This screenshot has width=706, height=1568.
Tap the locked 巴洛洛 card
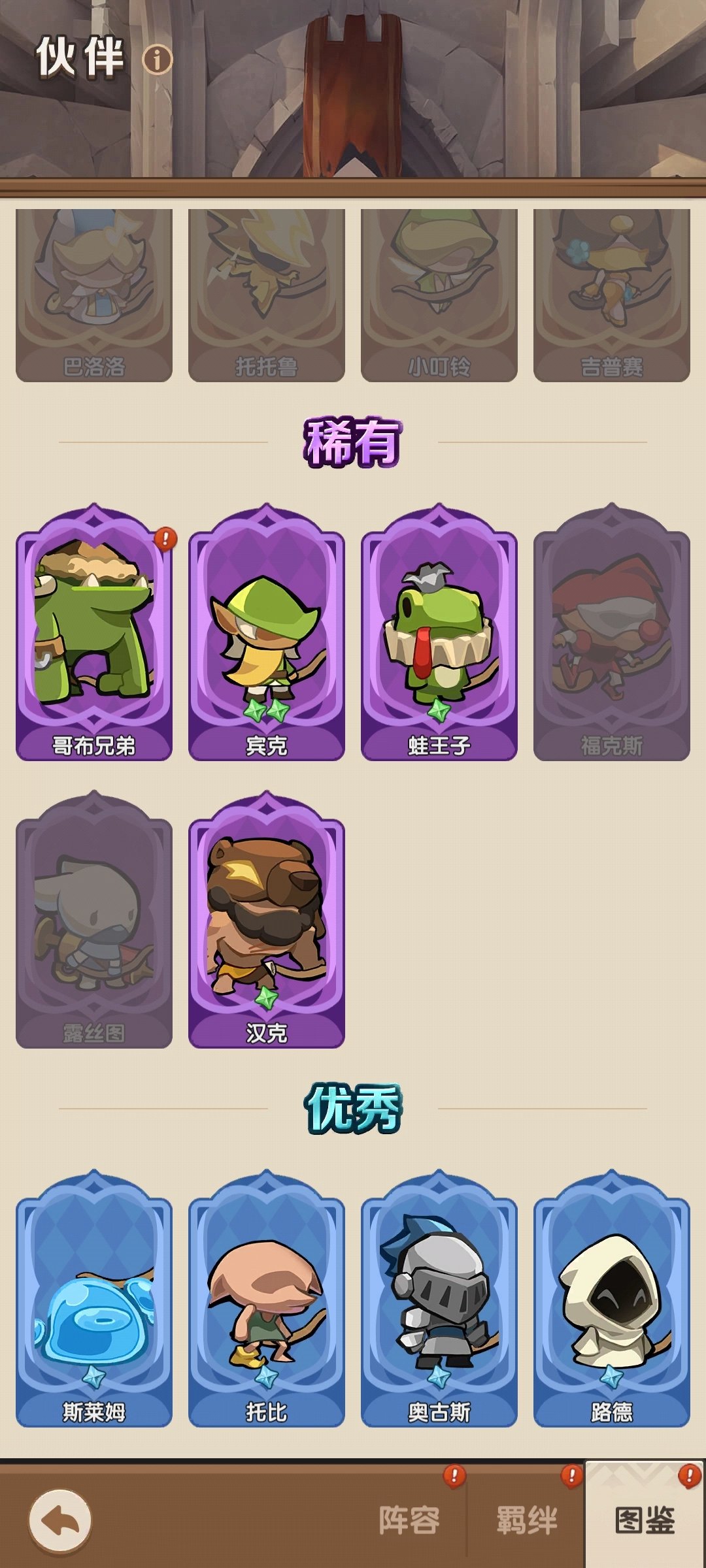pyautogui.click(x=94, y=294)
